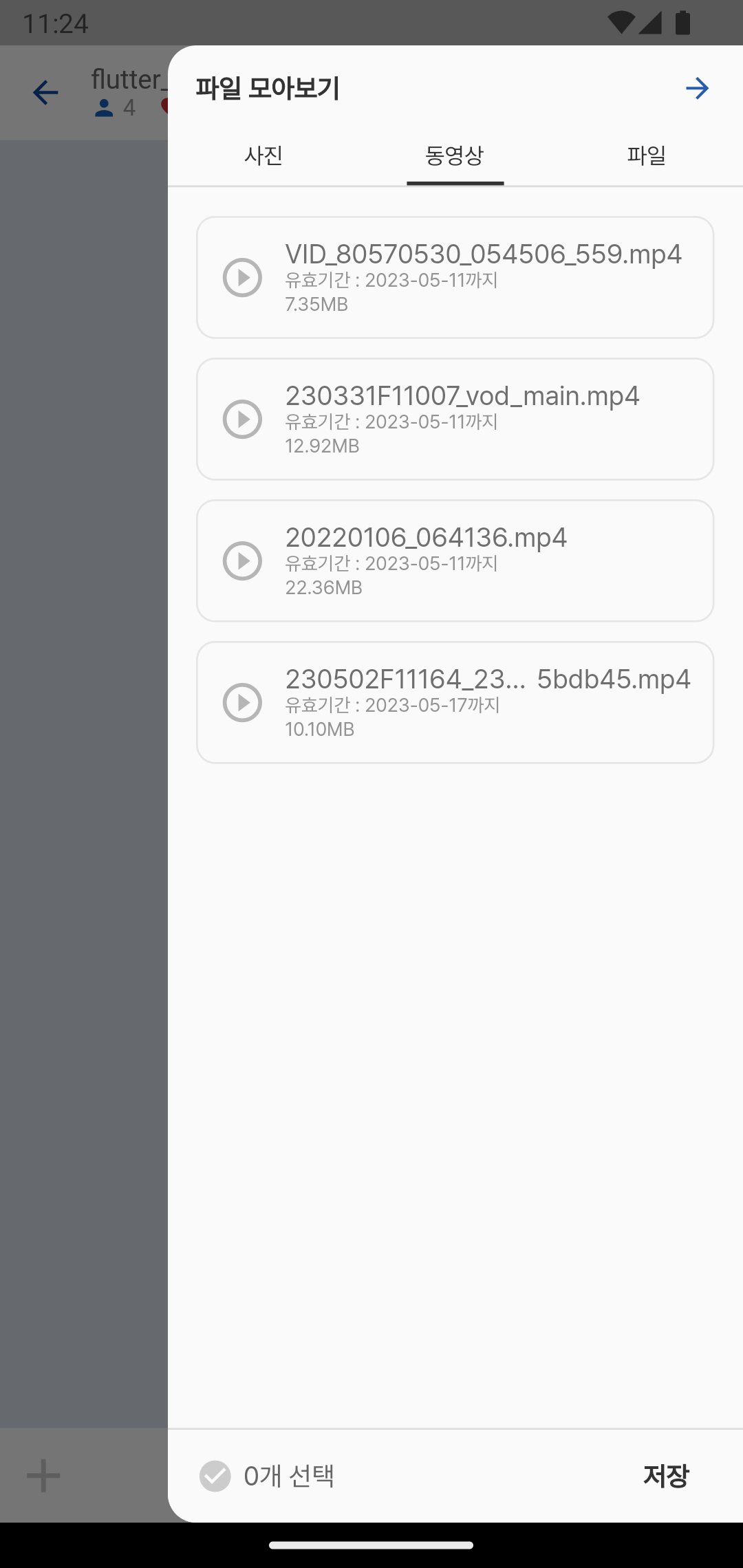Toggle the select-all checkmark next to 0개 선택

point(215,1476)
